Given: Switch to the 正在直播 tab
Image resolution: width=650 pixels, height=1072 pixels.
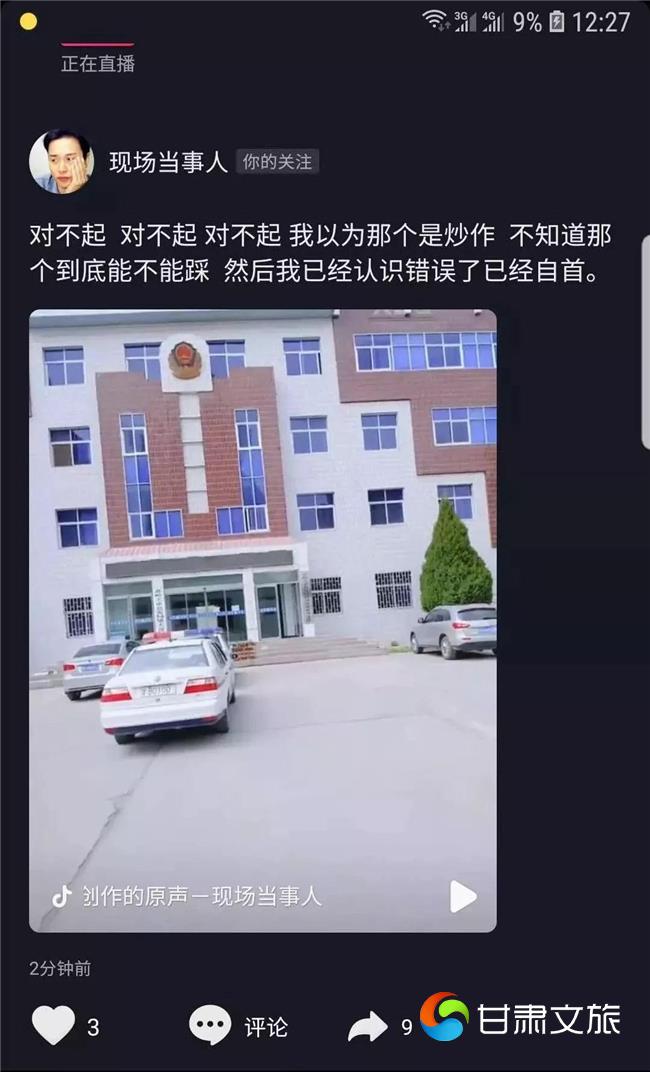Looking at the screenshot, I should 97,63.
